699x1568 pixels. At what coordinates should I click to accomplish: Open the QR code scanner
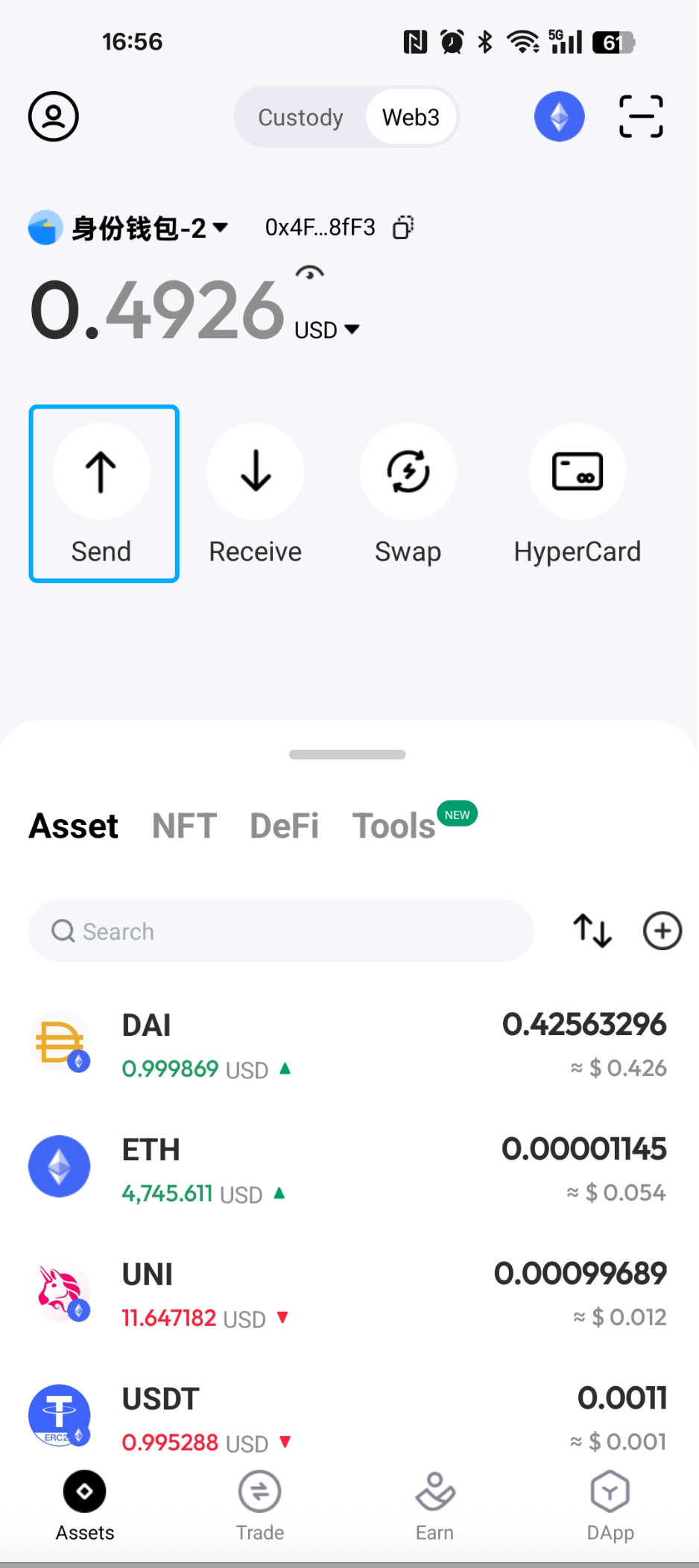pyautogui.click(x=641, y=117)
